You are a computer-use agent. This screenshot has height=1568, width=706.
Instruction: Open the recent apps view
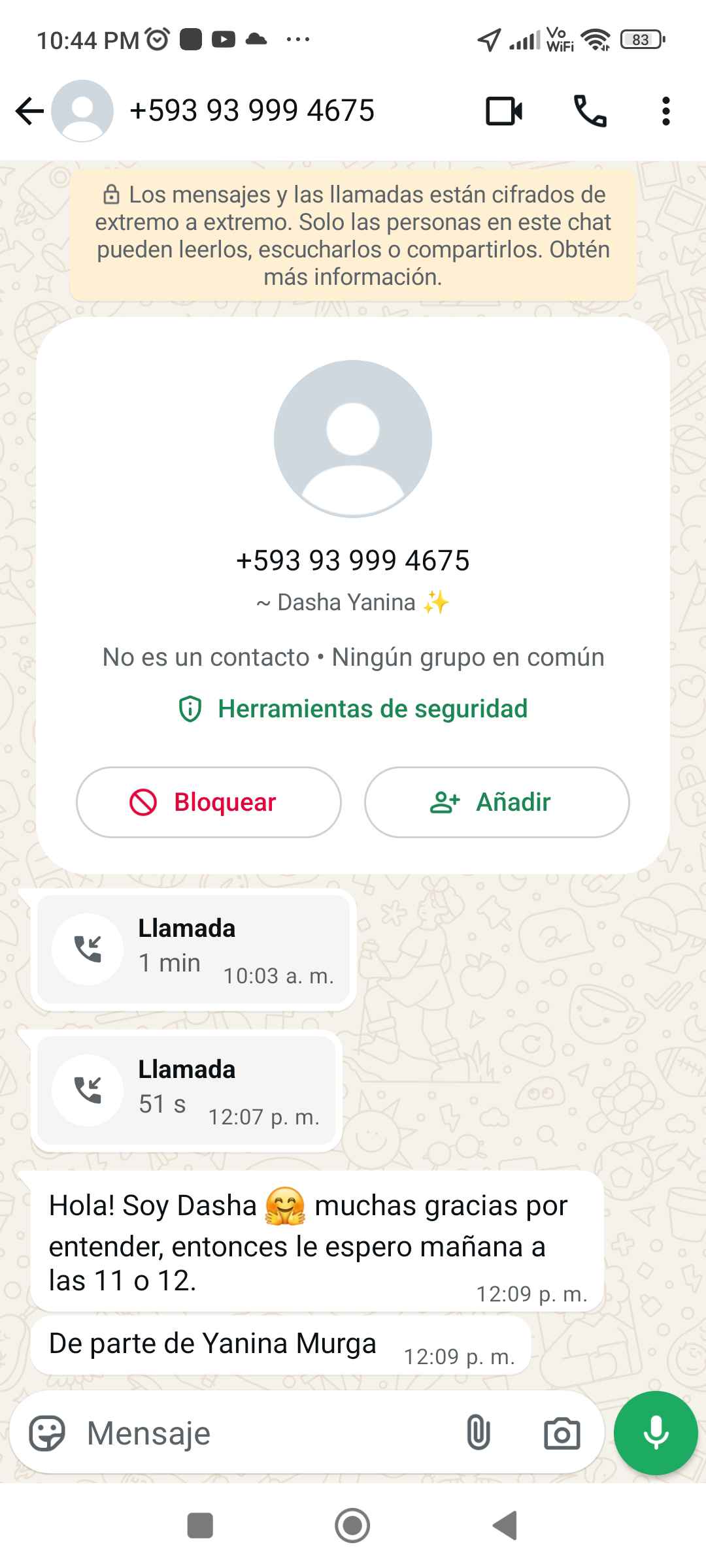pyautogui.click(x=200, y=1526)
